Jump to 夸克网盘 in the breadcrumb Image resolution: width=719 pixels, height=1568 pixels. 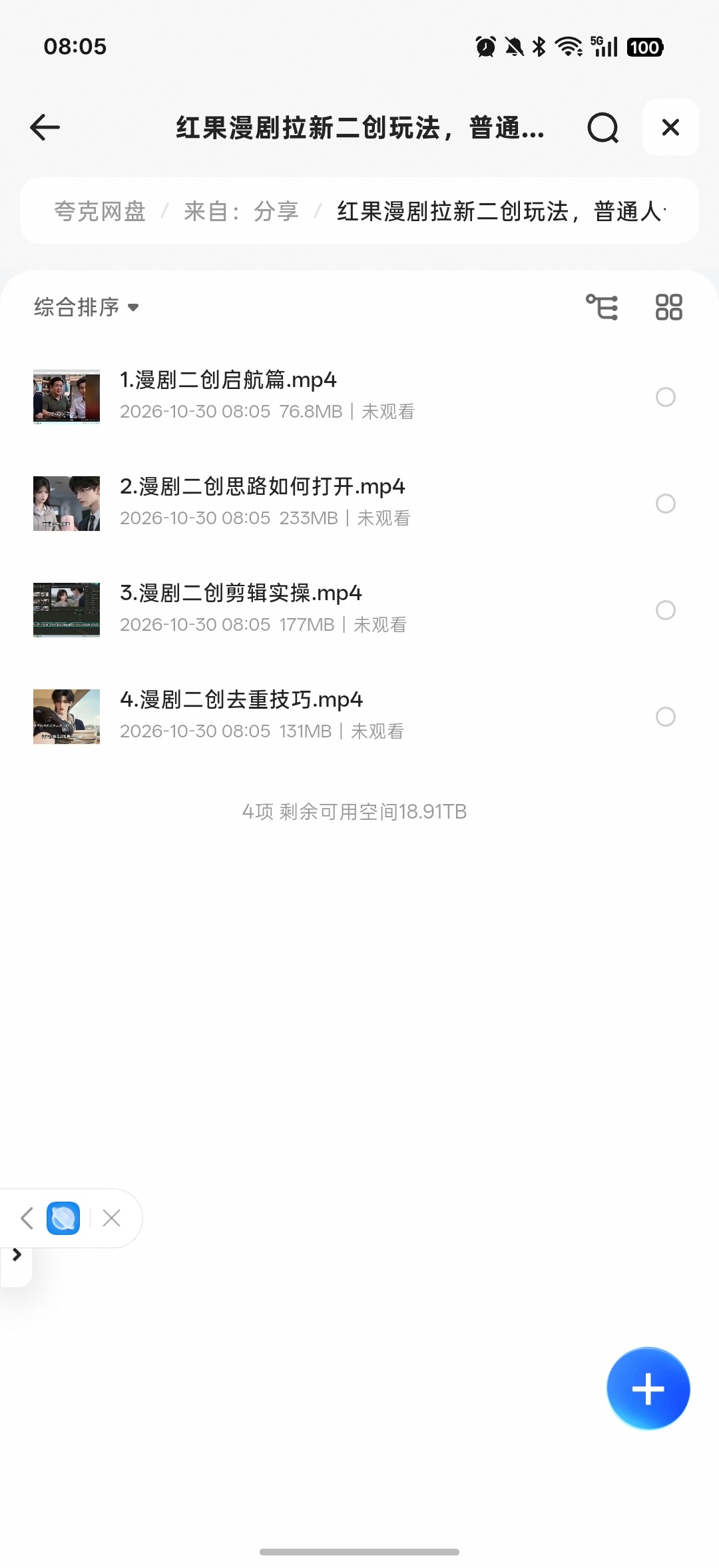click(x=100, y=211)
